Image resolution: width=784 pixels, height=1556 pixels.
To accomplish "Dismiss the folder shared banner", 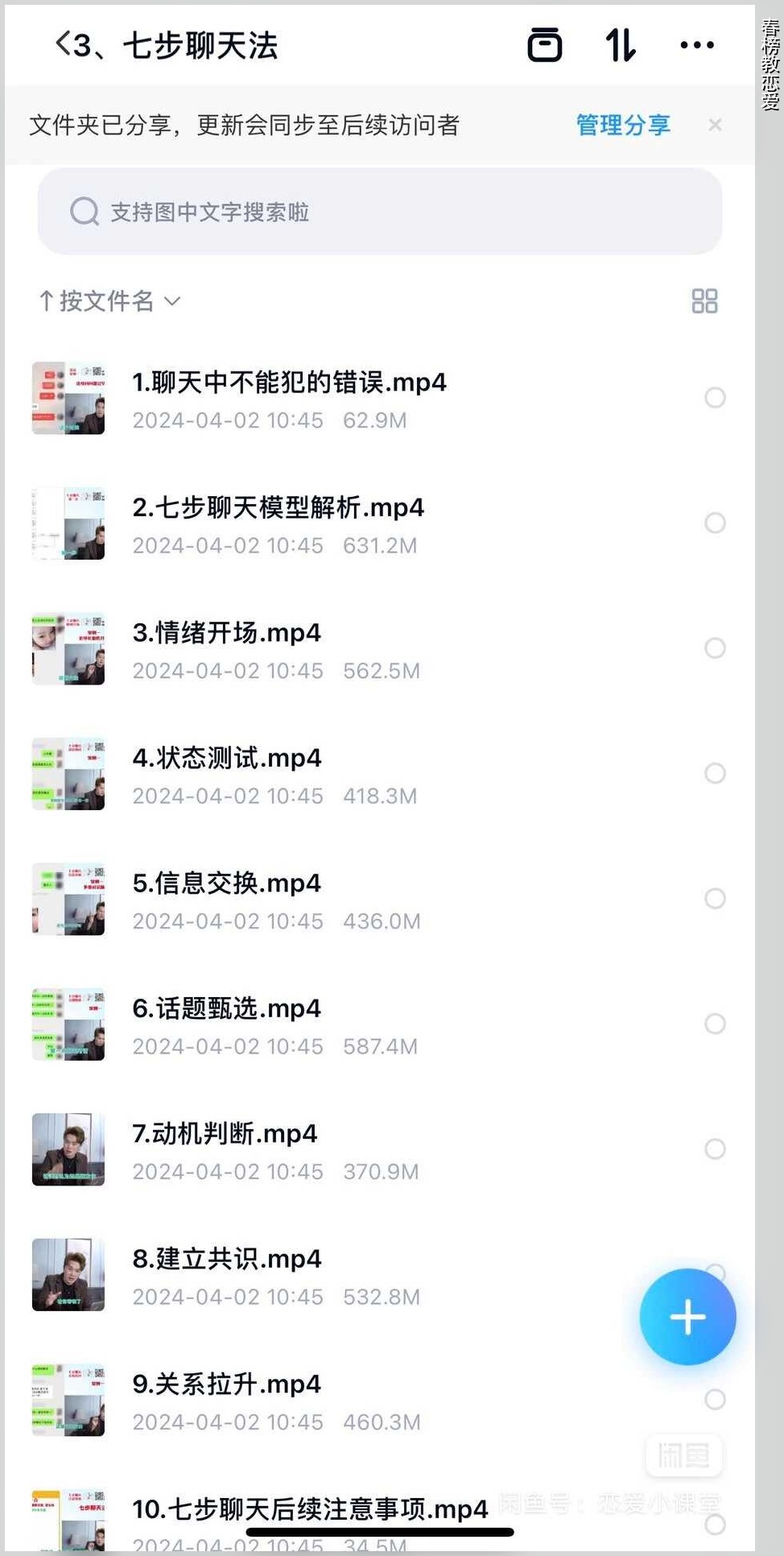I will tap(715, 125).
